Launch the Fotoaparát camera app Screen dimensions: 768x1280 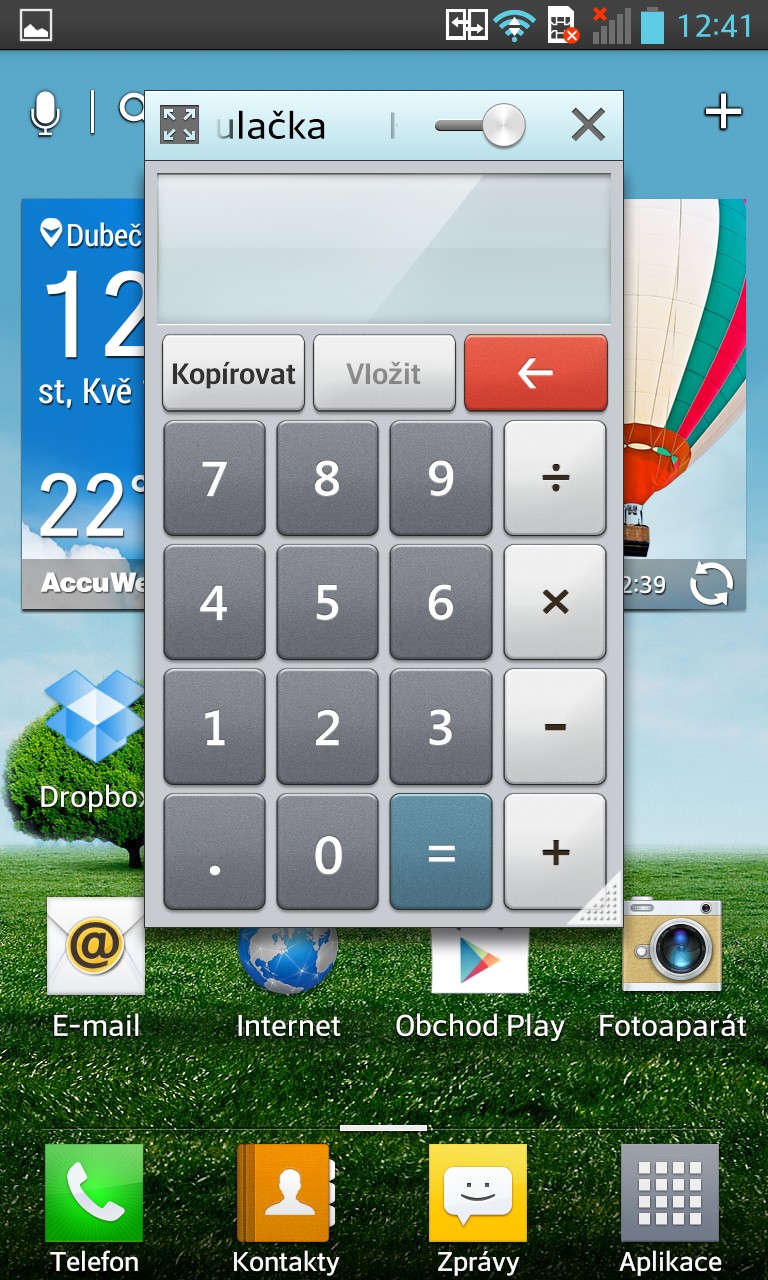pyautogui.click(x=672, y=967)
